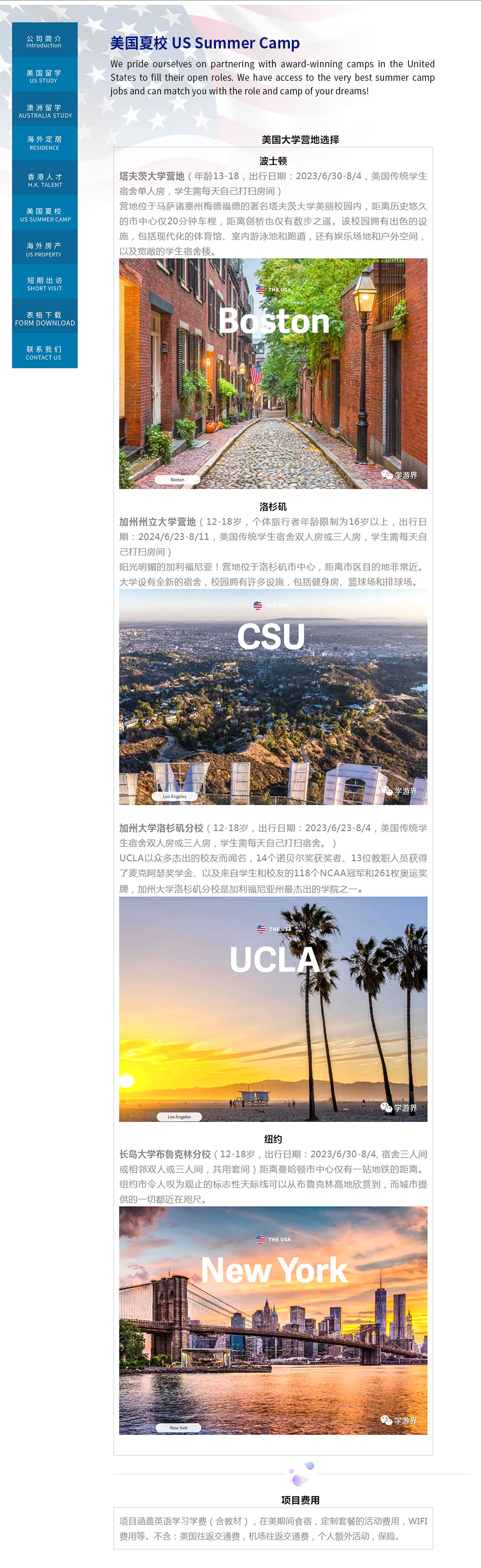Tap 联系我们 Contact Us in sidebar
481x1568 pixels.
click(45, 353)
